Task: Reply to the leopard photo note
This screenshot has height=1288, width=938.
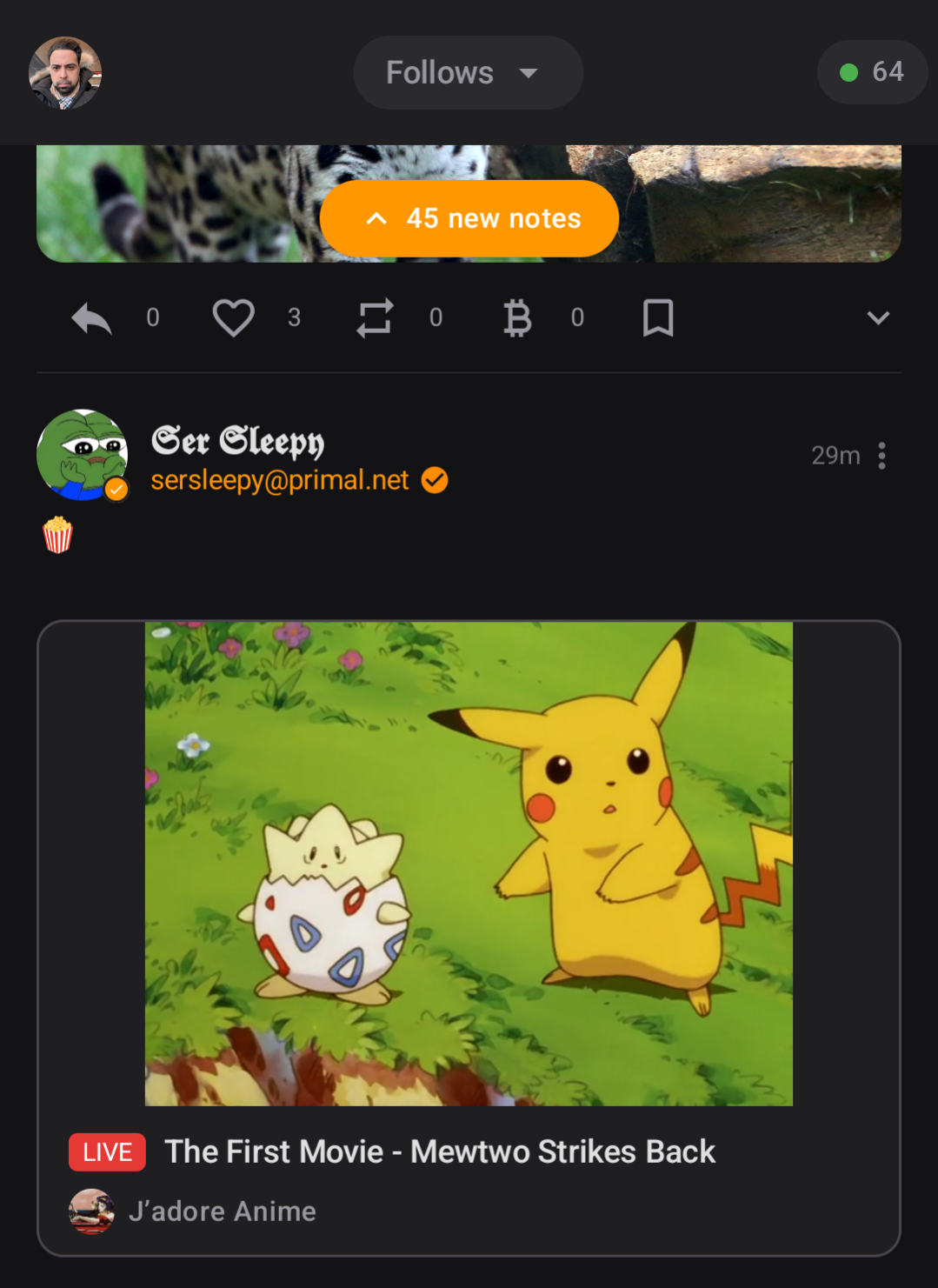Action: [92, 318]
